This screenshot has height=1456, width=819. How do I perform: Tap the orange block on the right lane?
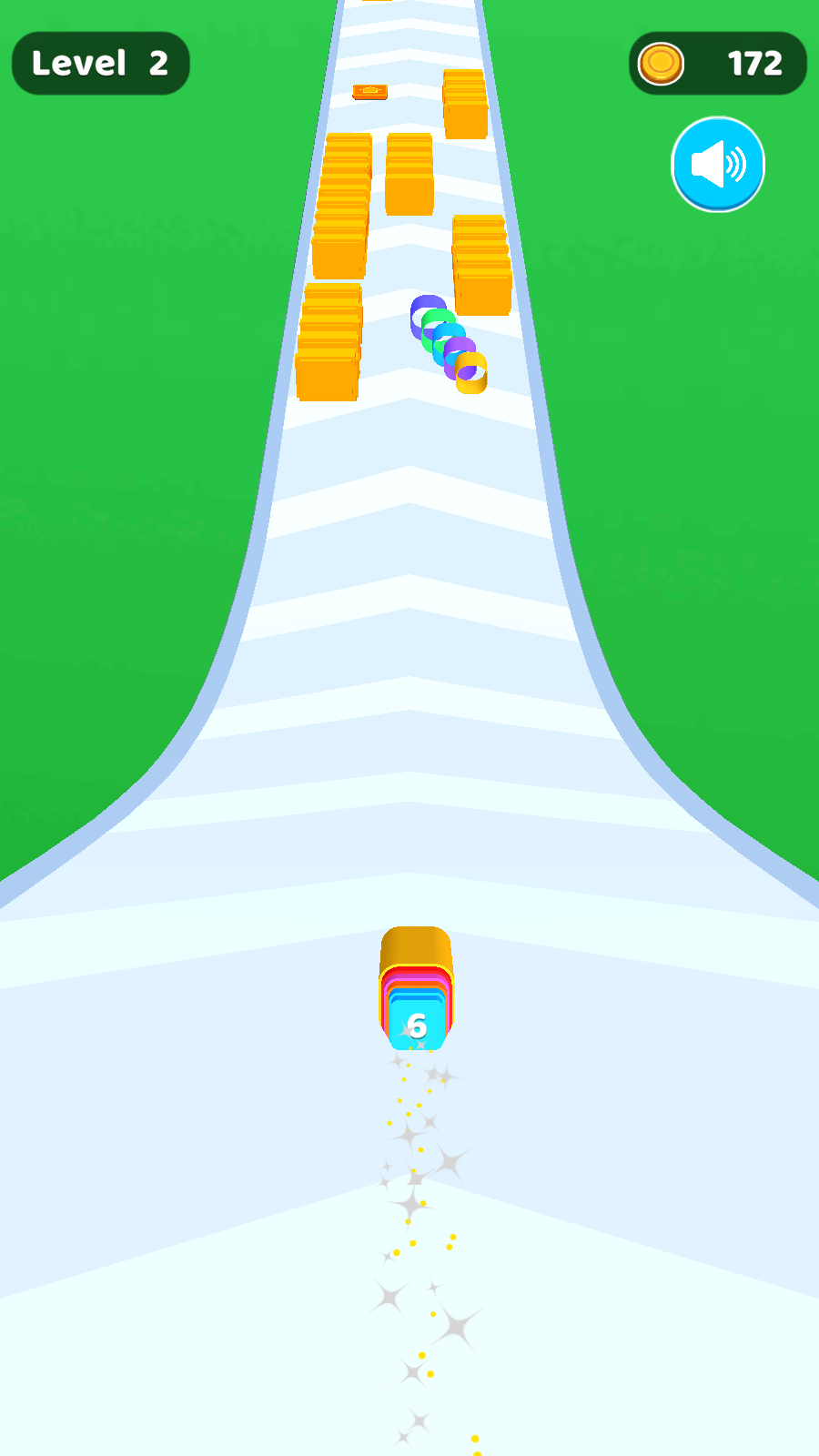point(482,255)
